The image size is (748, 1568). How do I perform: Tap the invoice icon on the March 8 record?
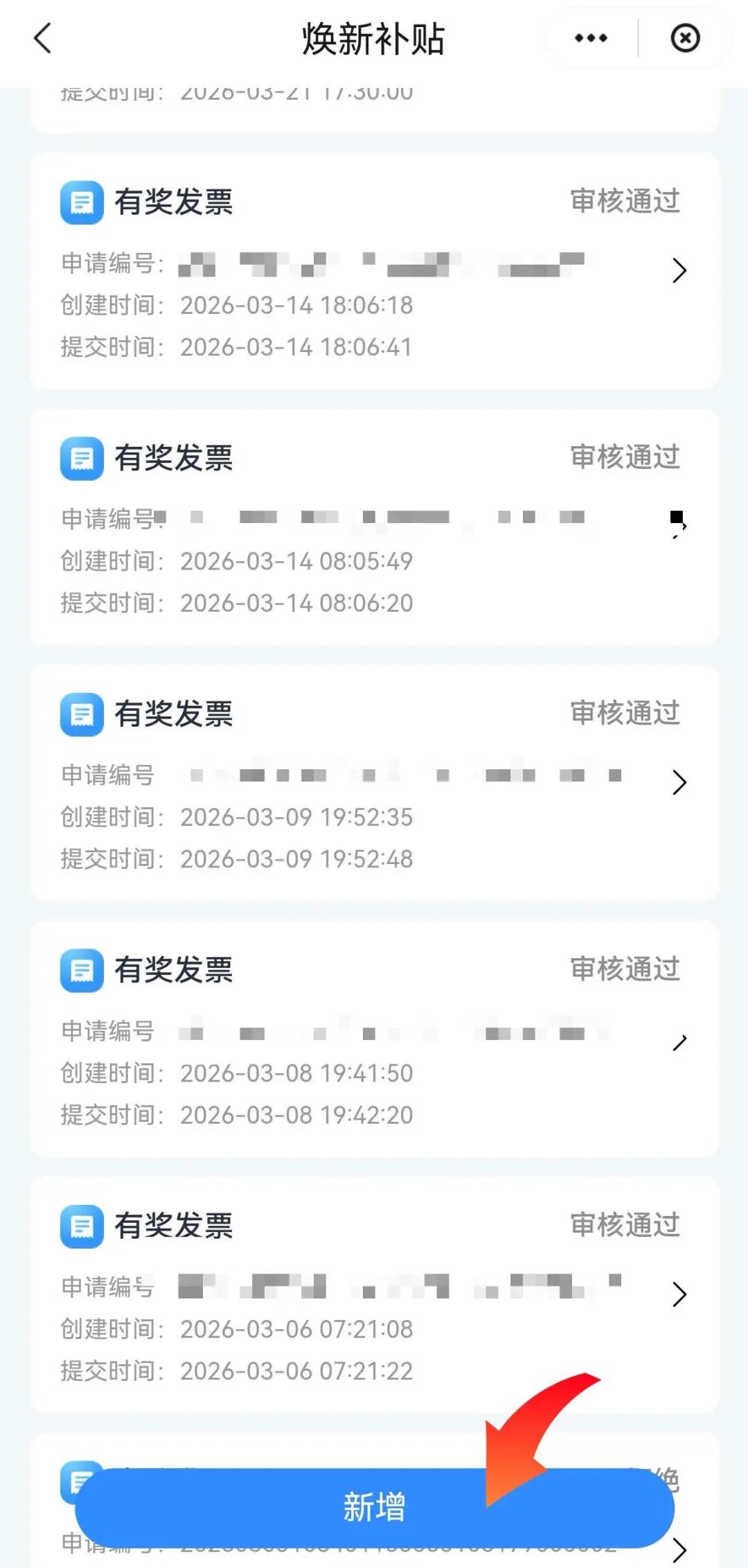pyautogui.click(x=81, y=970)
